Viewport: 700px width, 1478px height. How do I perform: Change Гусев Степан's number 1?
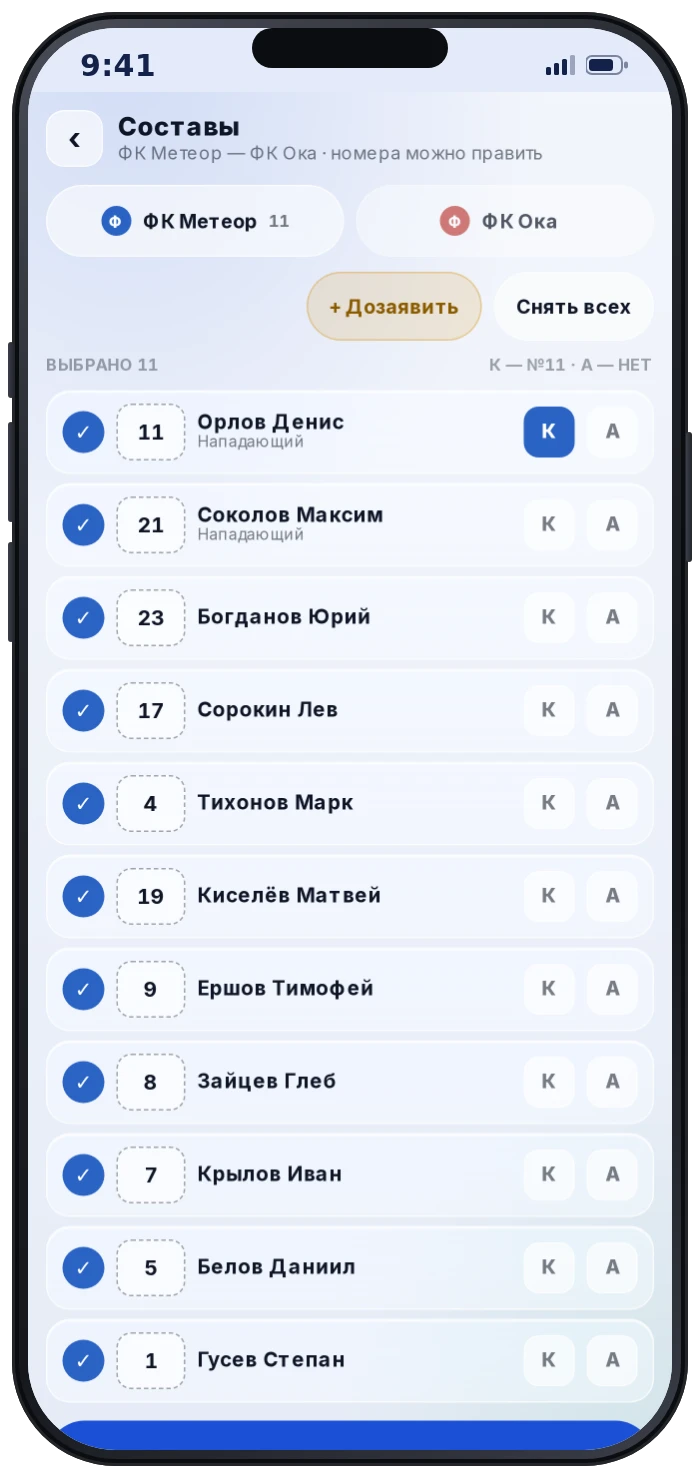click(x=151, y=1361)
